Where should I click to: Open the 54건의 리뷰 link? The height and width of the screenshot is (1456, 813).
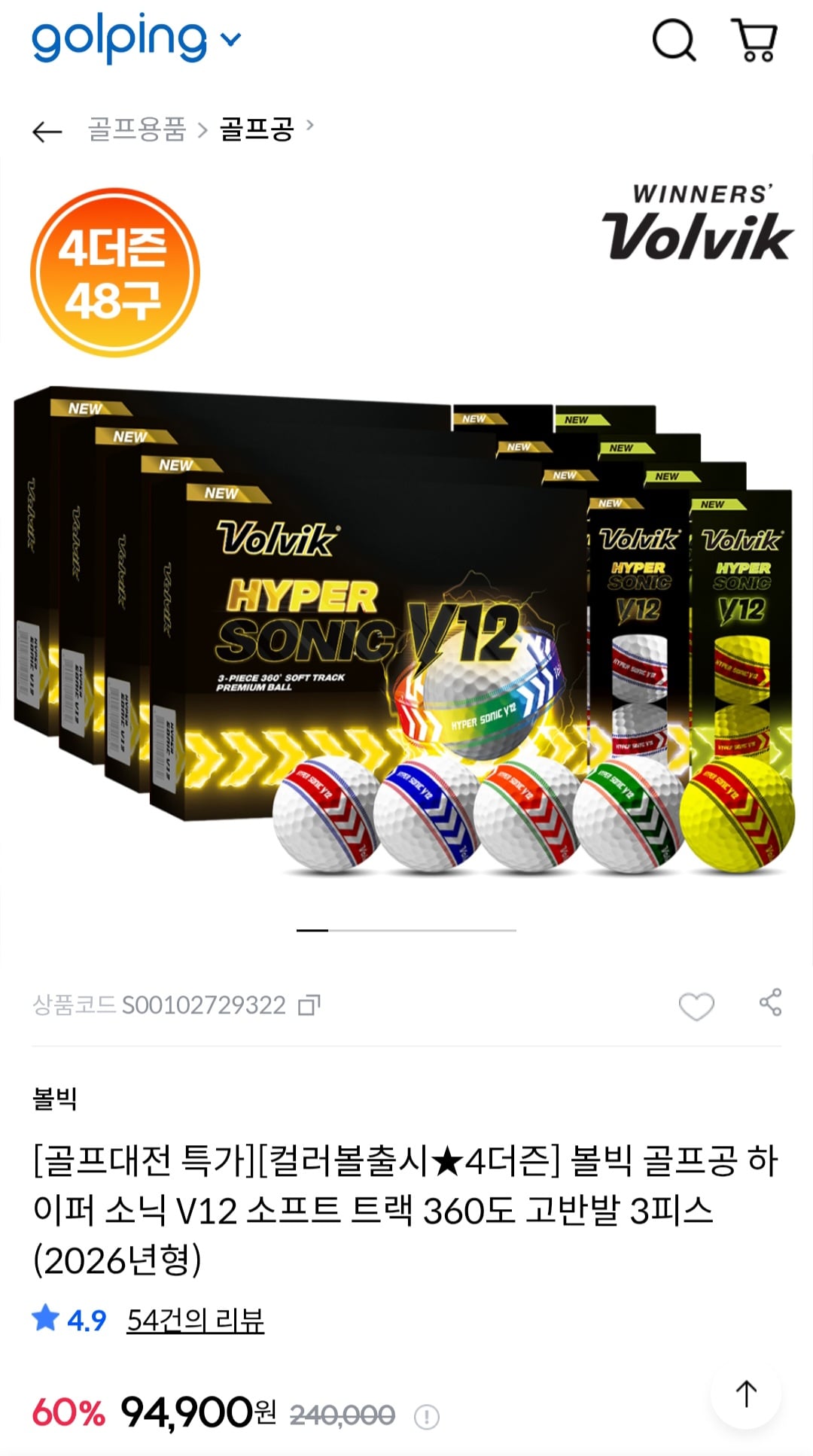pos(196,1321)
